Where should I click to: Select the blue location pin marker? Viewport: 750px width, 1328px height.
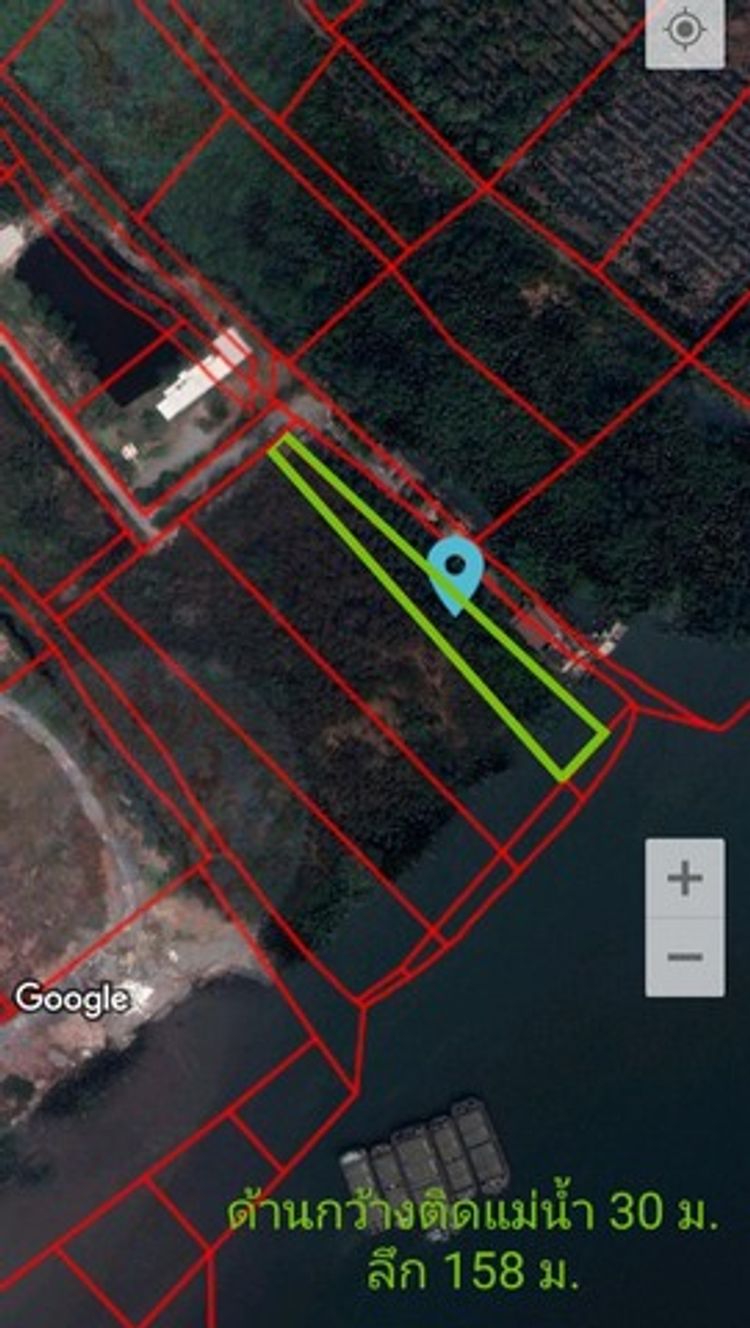point(456,571)
